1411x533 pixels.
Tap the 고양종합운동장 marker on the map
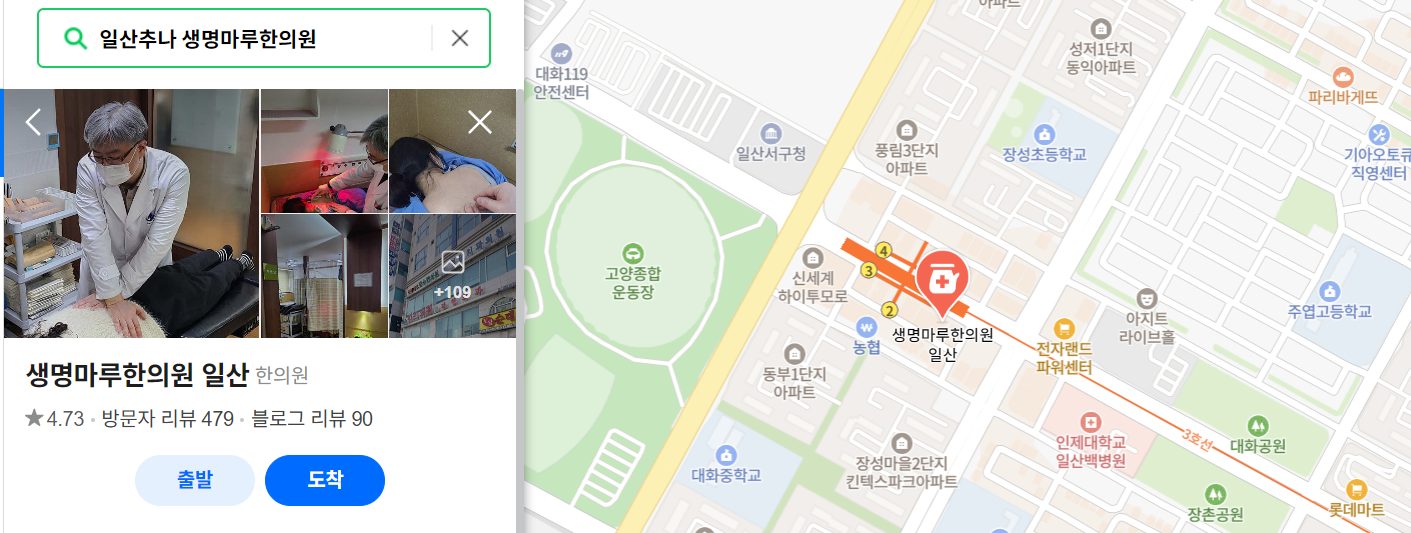[632, 253]
